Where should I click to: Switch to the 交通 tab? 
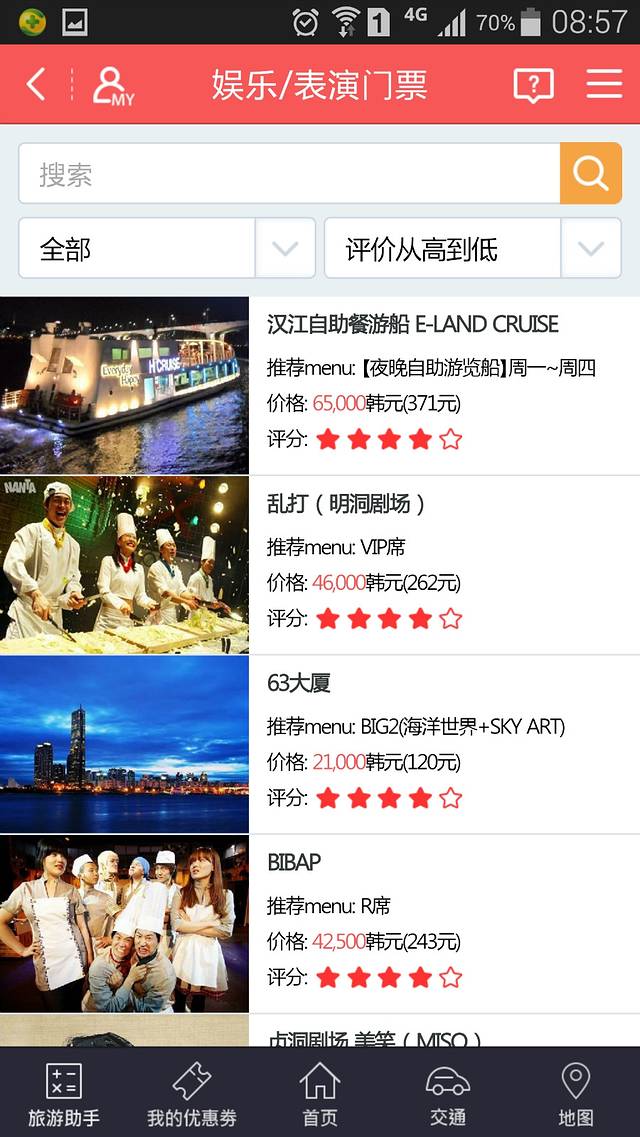pyautogui.click(x=447, y=1093)
